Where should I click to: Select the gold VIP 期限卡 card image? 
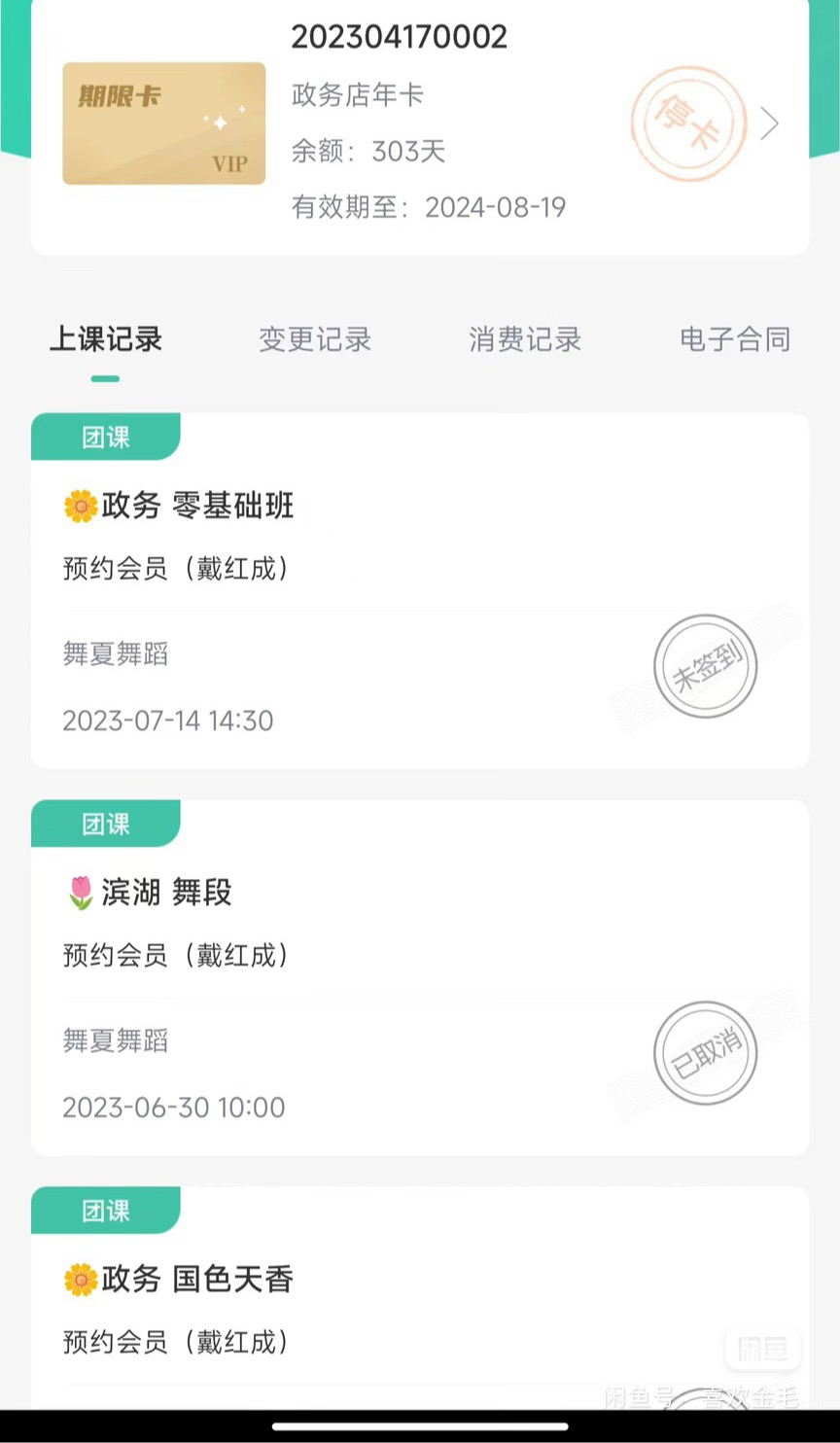(163, 123)
